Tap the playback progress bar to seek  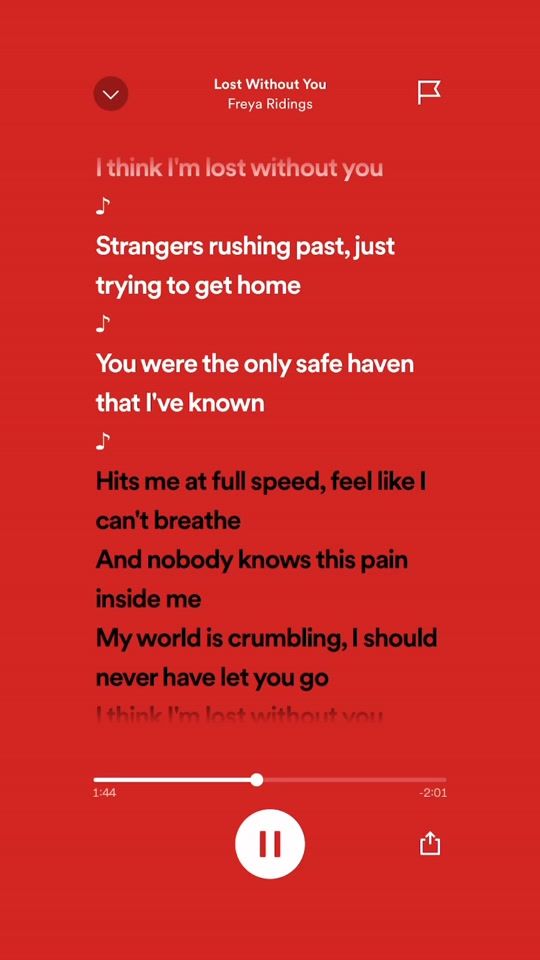(x=270, y=779)
